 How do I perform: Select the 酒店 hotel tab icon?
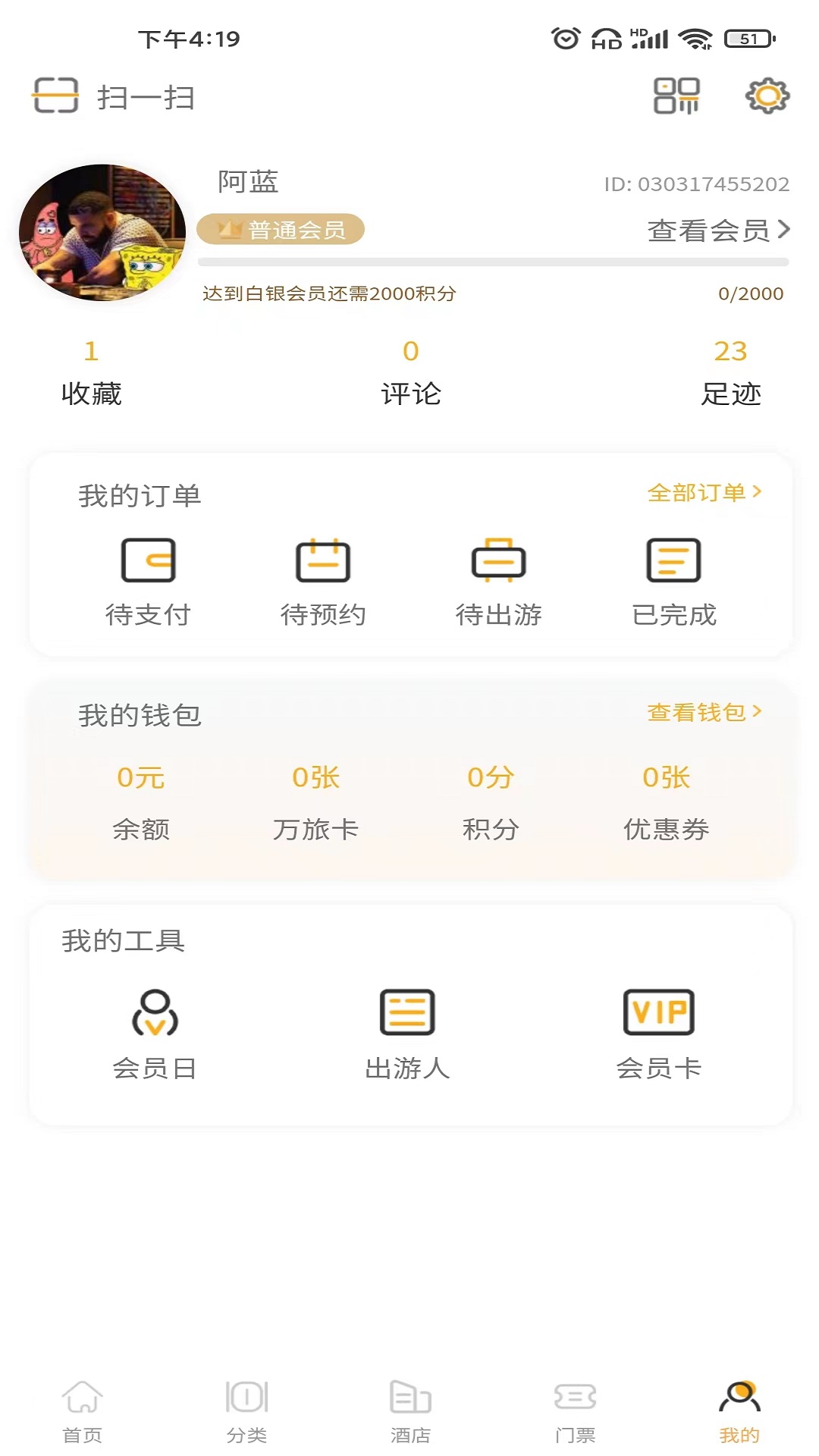409,1407
